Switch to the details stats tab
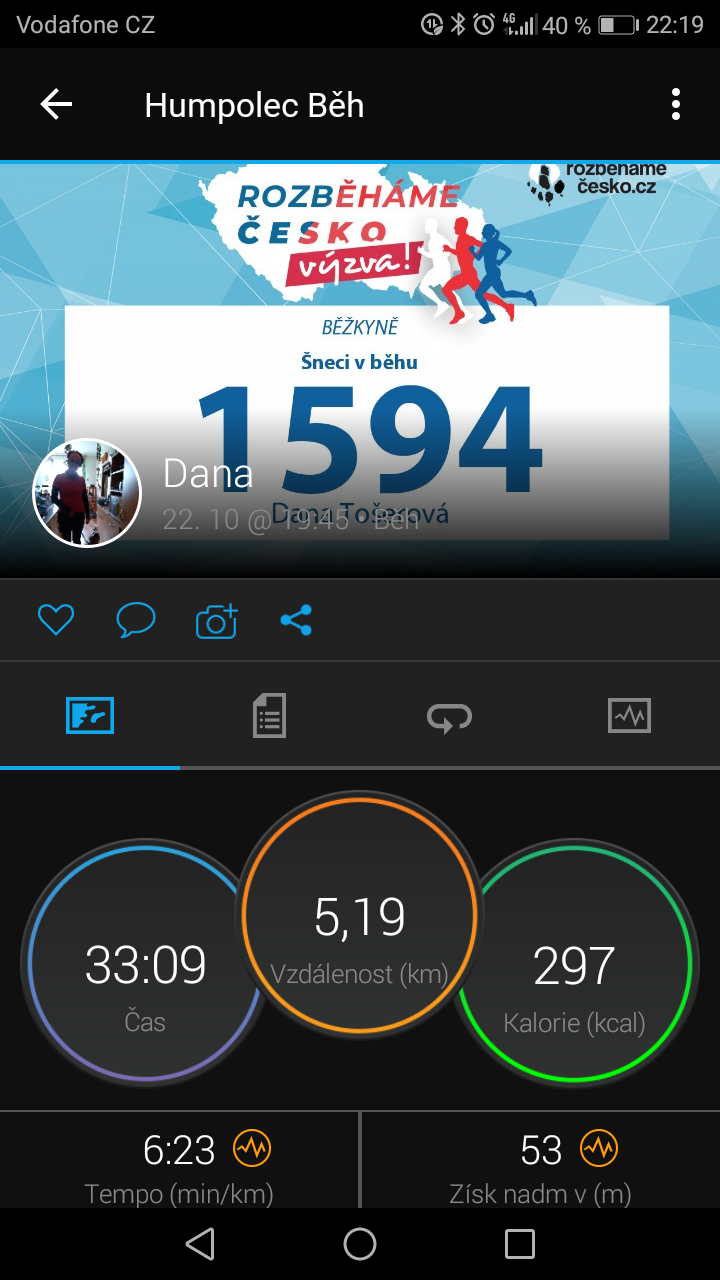The height and width of the screenshot is (1280, 720). 269,716
